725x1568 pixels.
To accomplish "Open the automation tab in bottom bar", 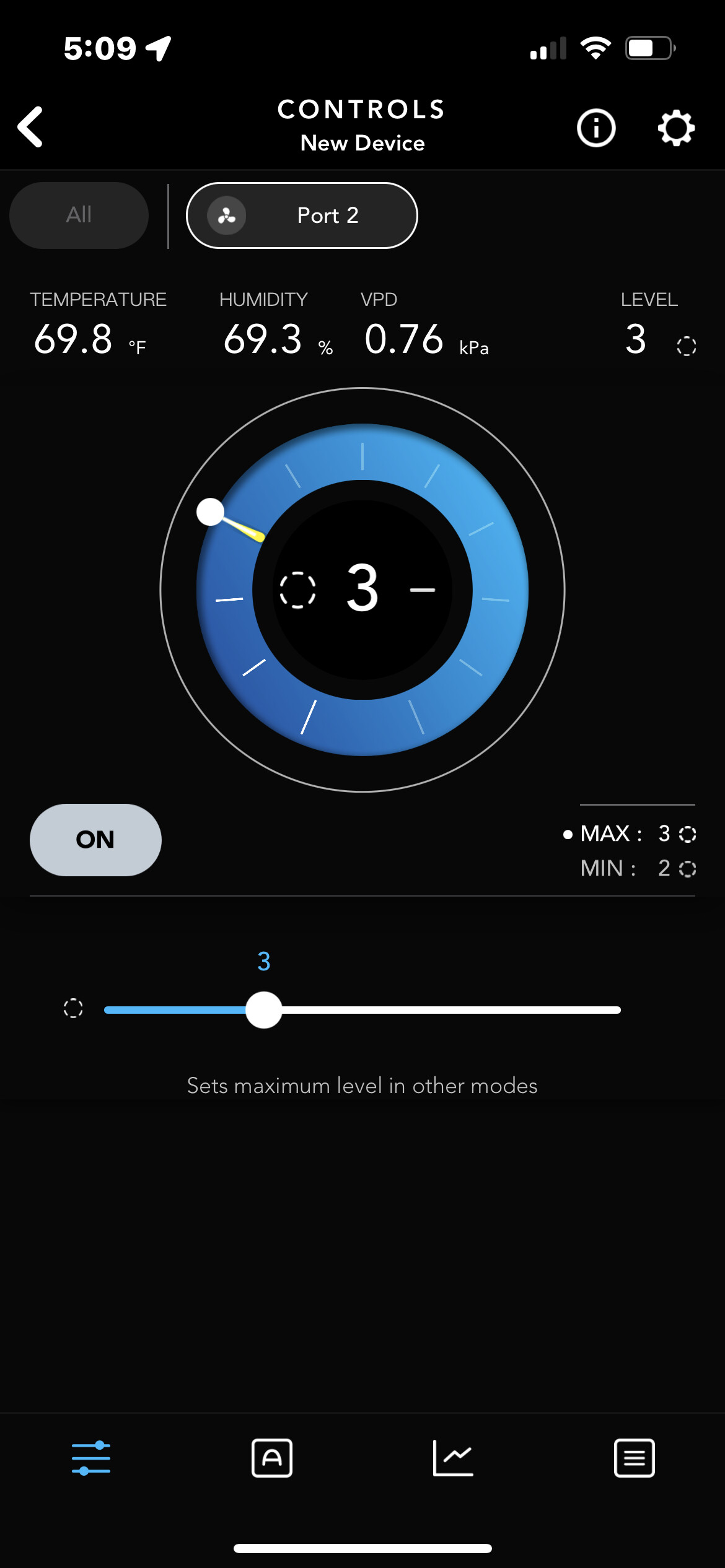I will coord(272,1458).
